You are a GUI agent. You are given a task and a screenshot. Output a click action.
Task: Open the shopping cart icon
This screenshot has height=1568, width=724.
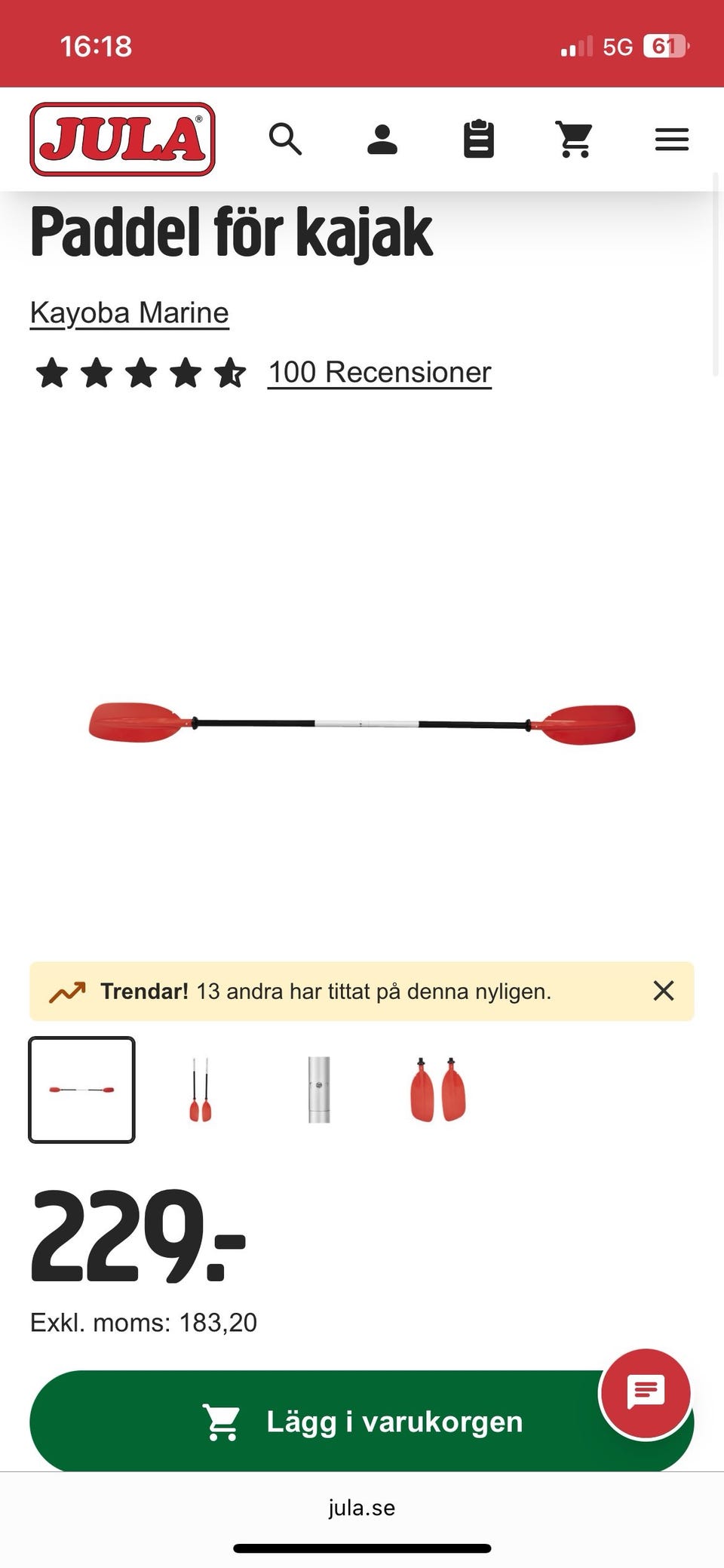coord(575,140)
